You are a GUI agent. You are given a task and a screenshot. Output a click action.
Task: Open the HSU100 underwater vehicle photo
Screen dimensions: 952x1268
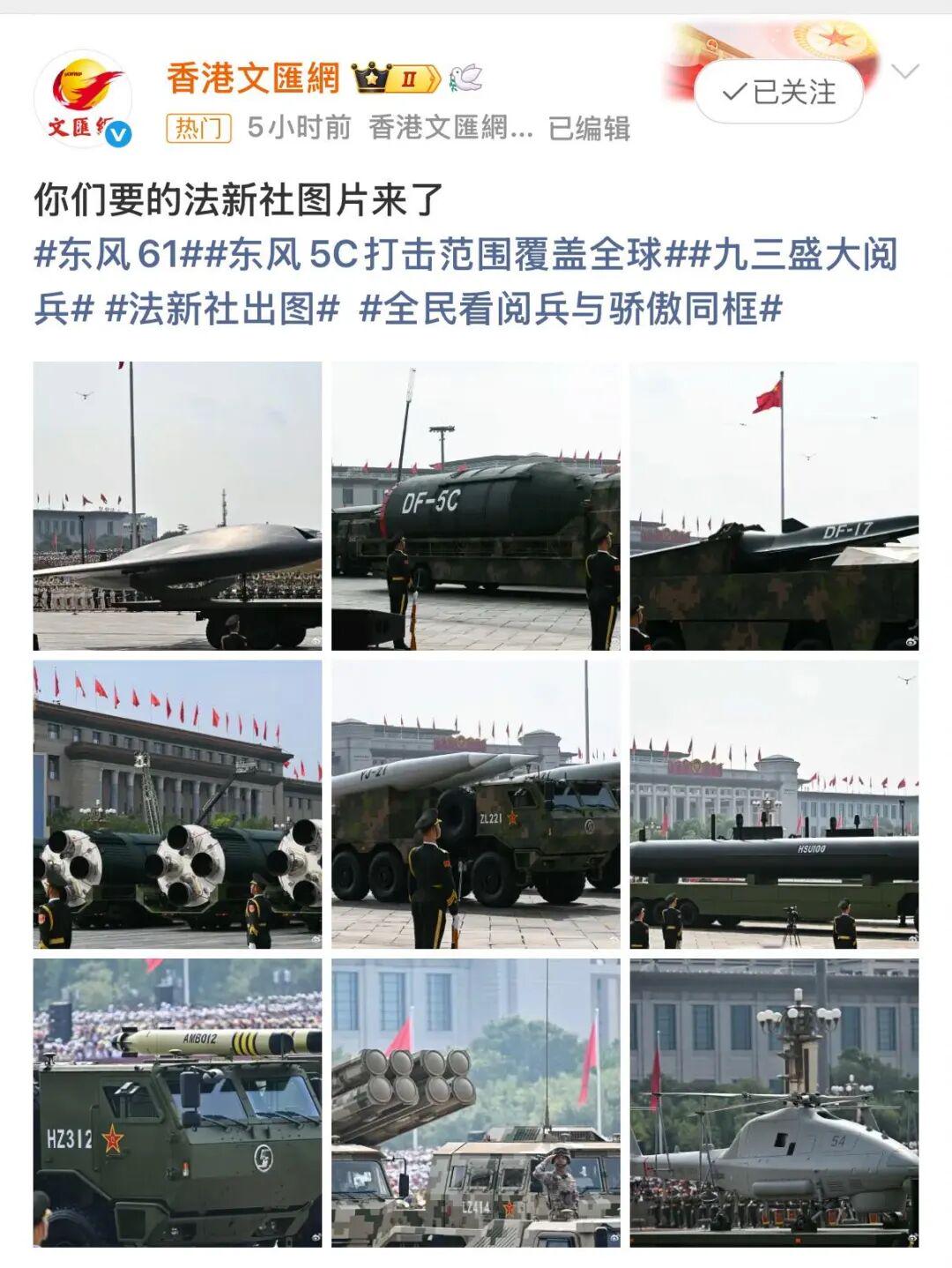[x=774, y=804]
